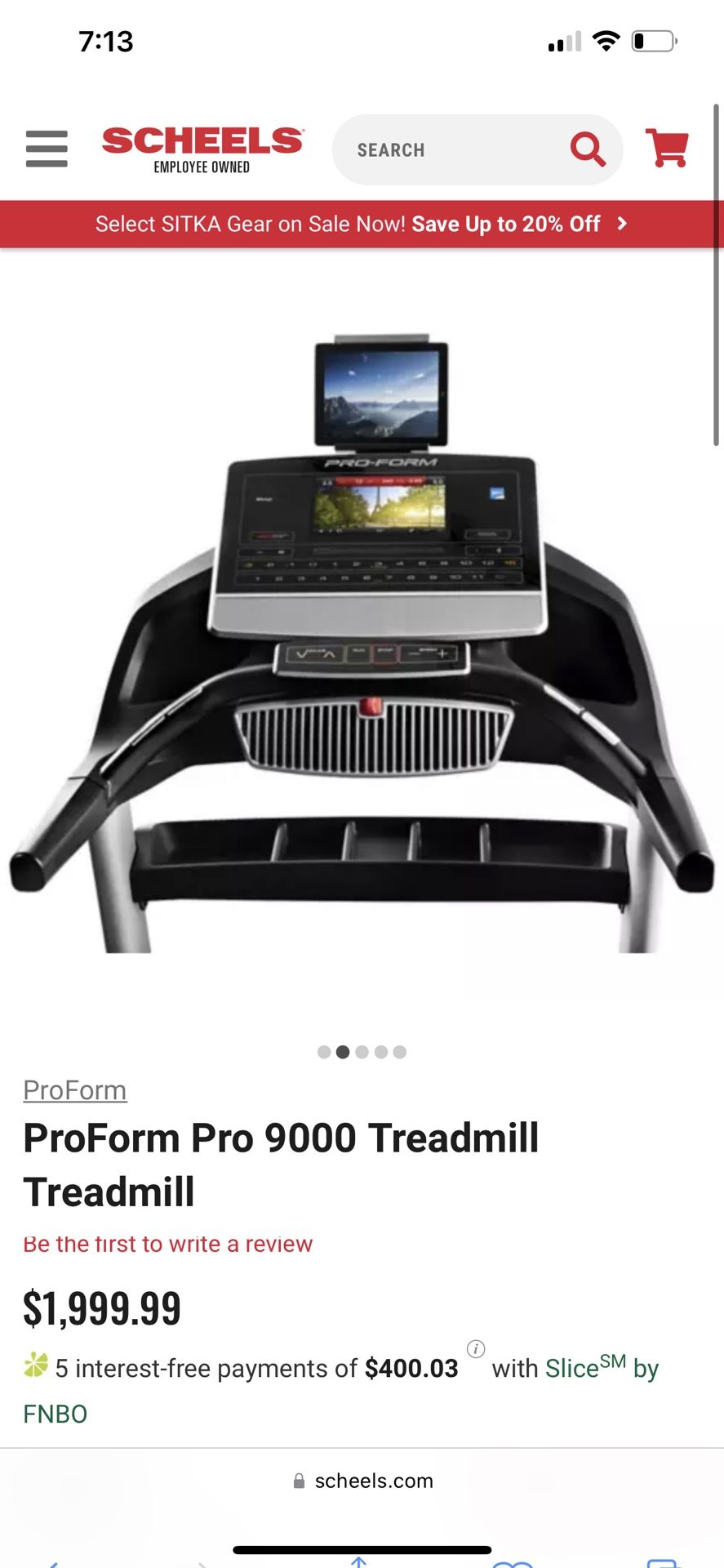Viewport: 724px width, 1568px height.
Task: Go to the Scheels homepage logo
Action: [202, 149]
